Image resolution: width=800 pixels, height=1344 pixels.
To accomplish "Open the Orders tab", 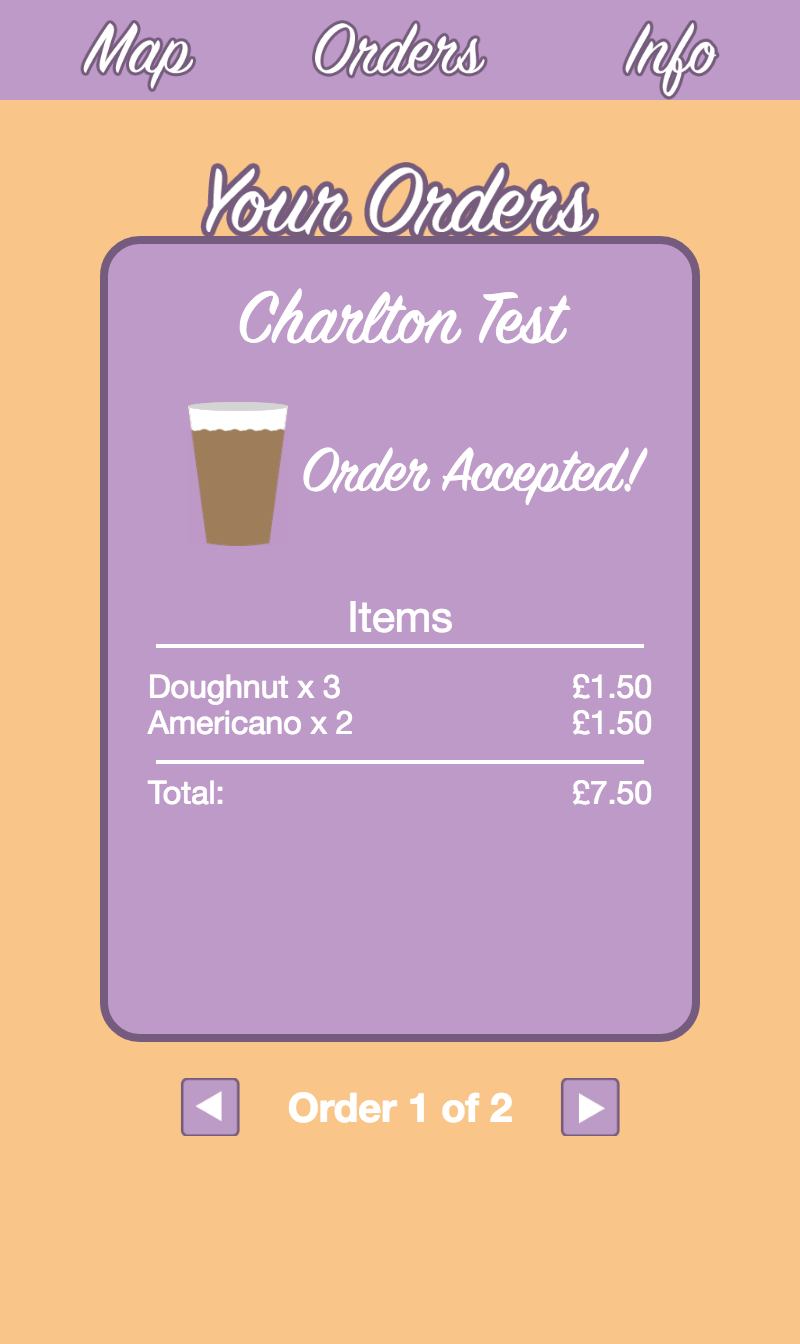I will [x=399, y=51].
